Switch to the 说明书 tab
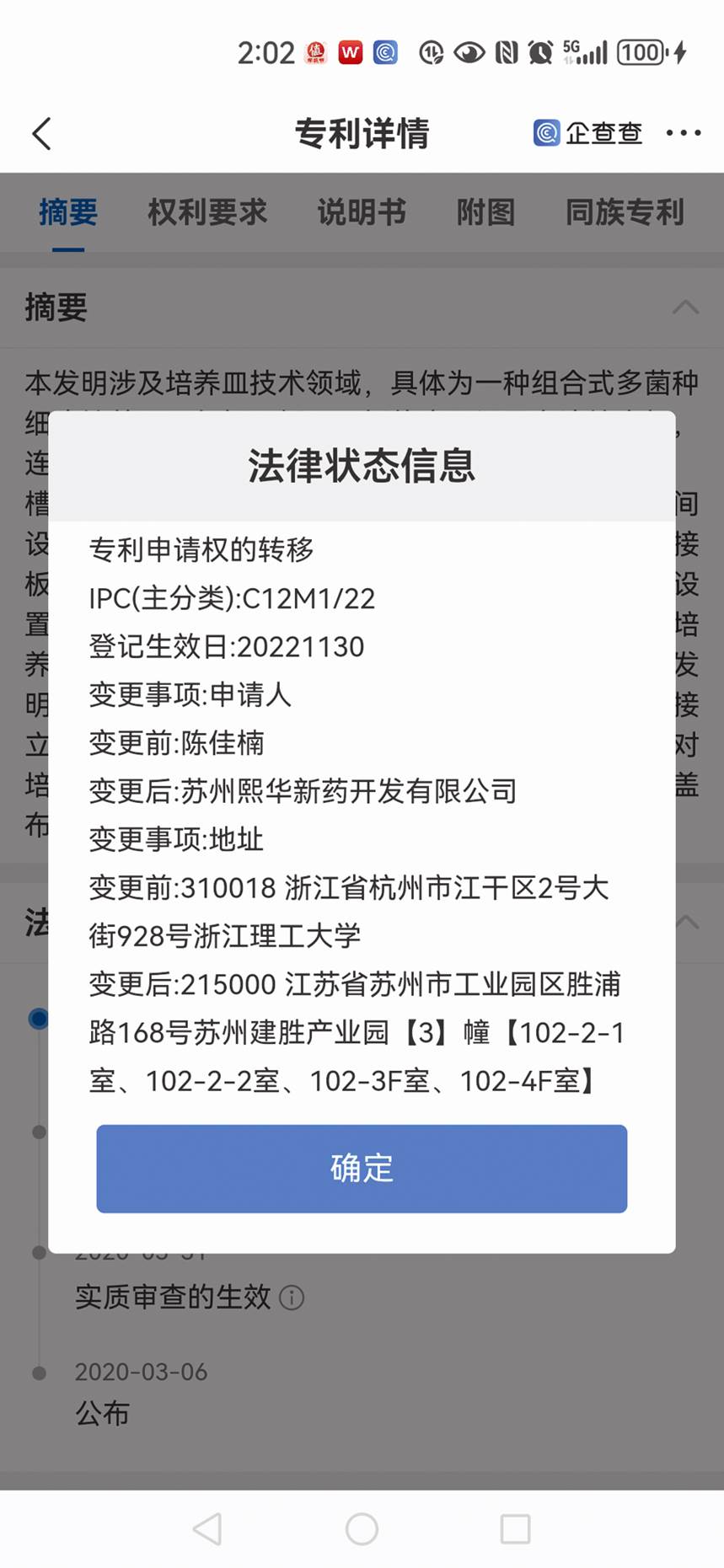The height and width of the screenshot is (1568, 724). click(x=362, y=212)
